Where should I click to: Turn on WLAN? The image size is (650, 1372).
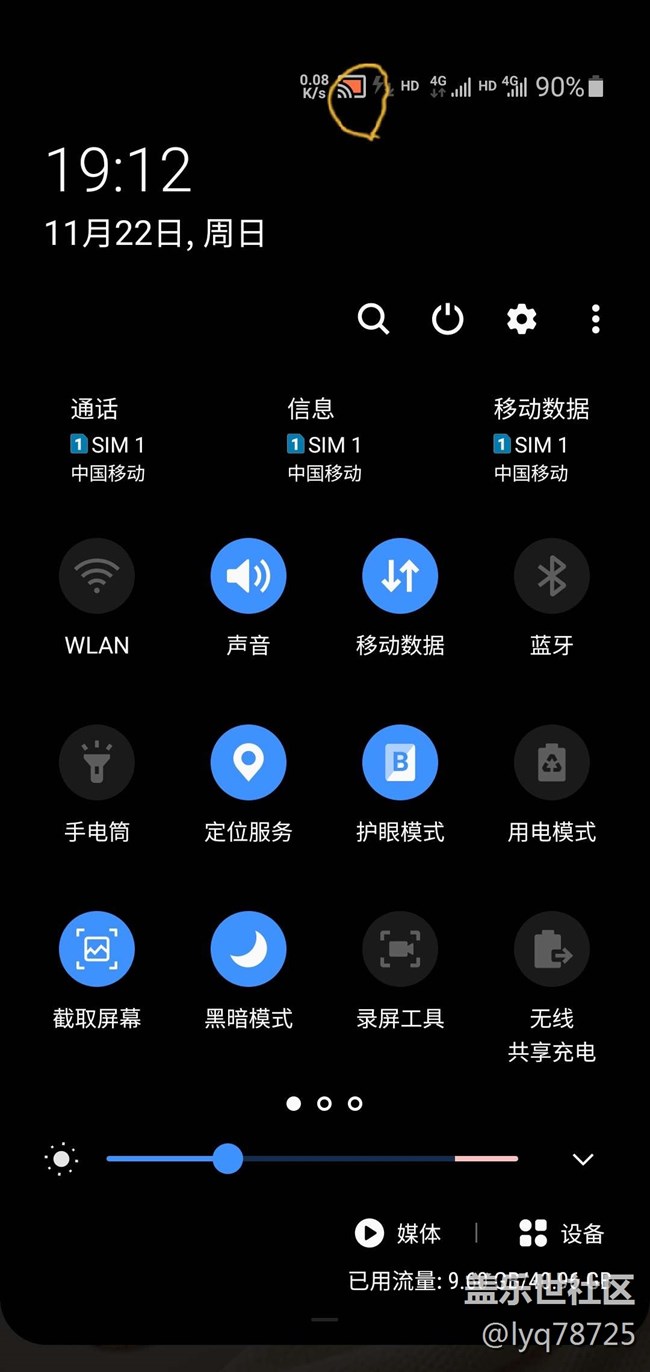click(x=97, y=576)
